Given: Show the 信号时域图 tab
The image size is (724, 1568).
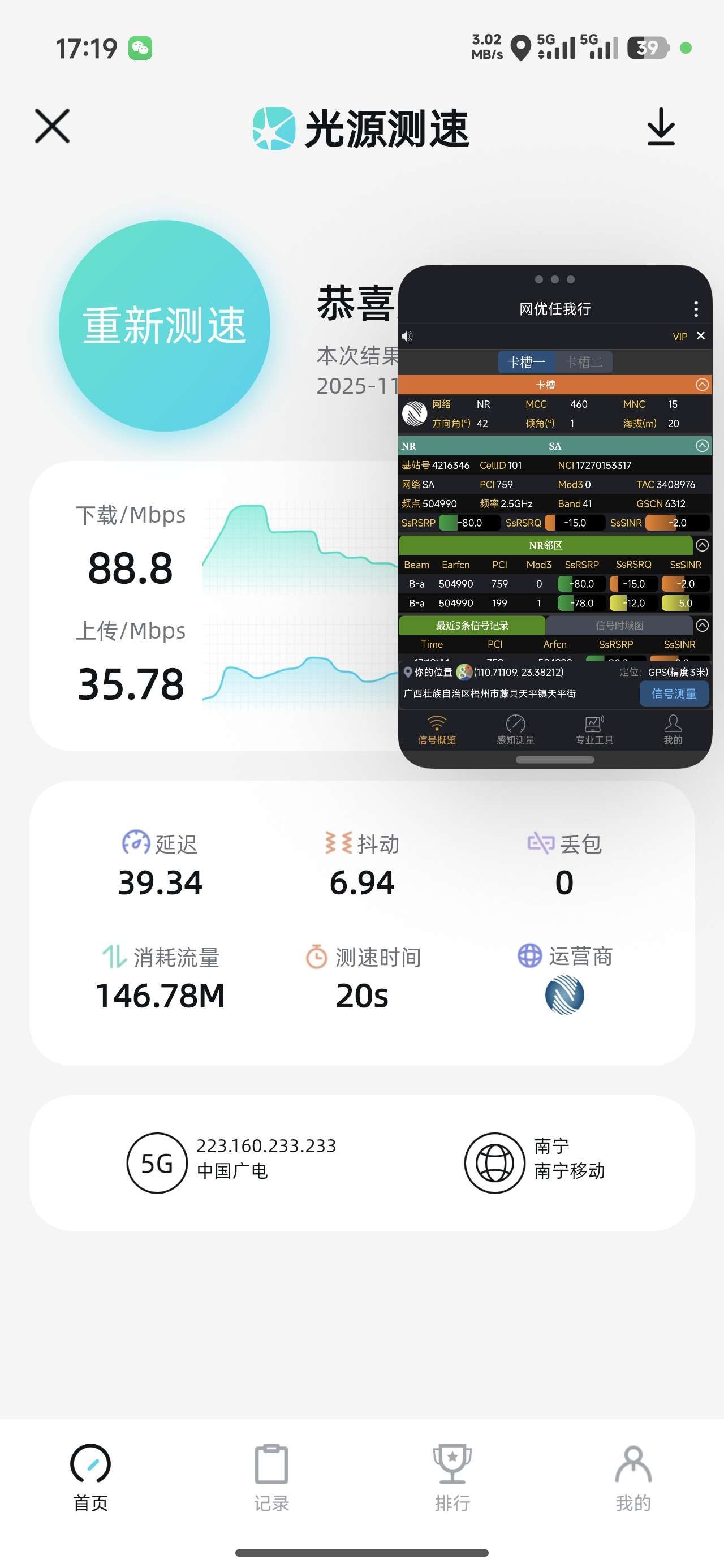Looking at the screenshot, I should click(619, 625).
